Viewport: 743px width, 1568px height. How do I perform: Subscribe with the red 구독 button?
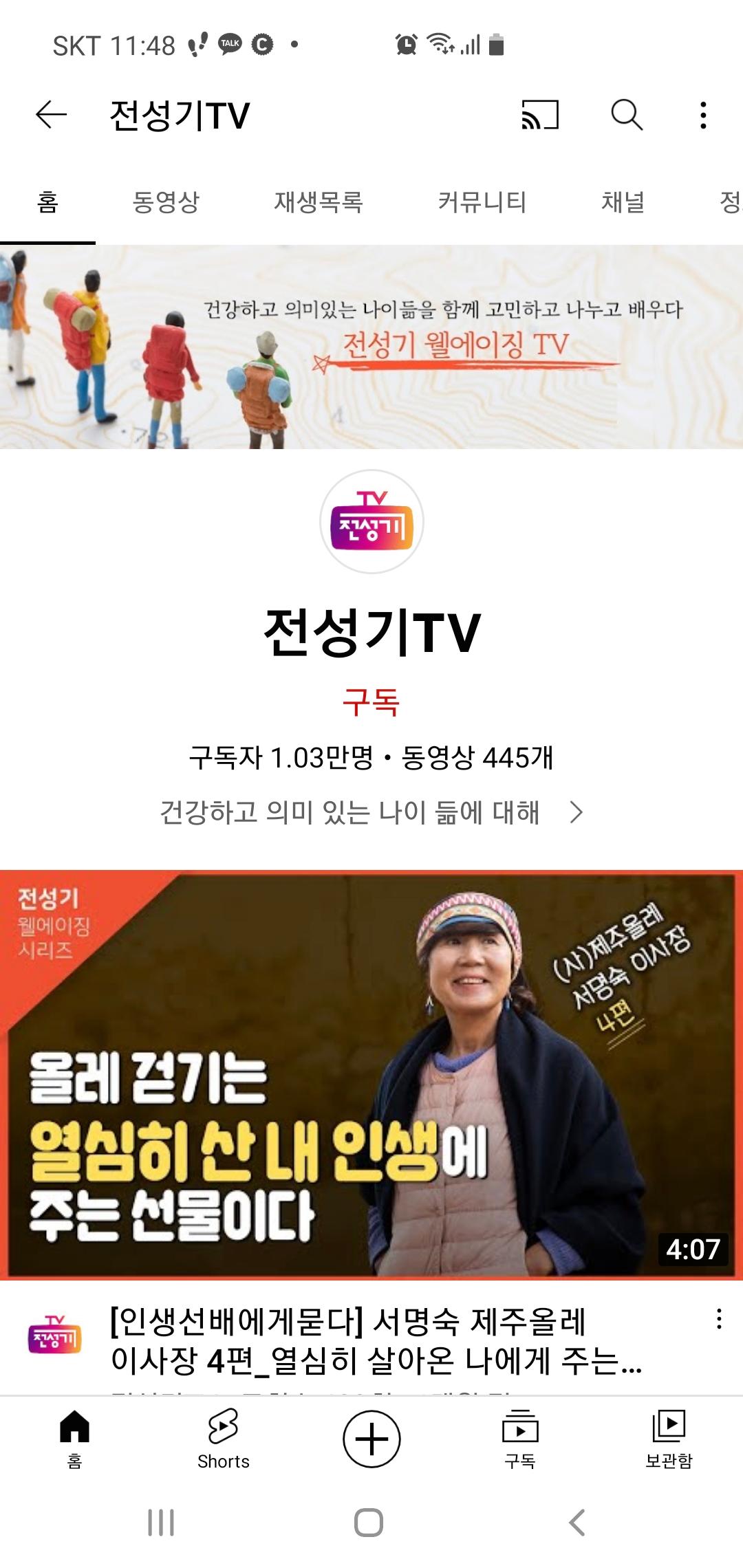tap(371, 702)
